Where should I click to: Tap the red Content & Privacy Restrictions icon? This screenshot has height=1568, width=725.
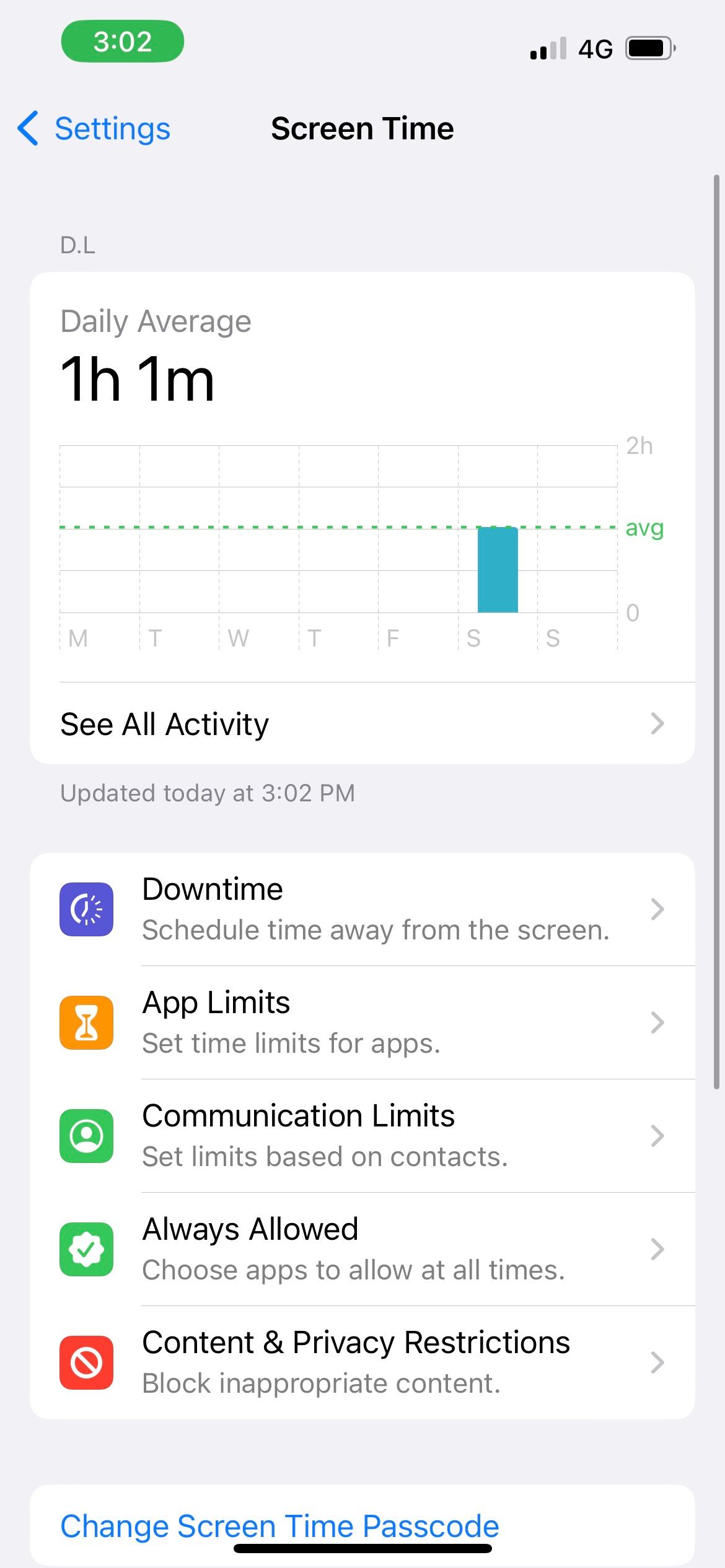coord(86,1362)
